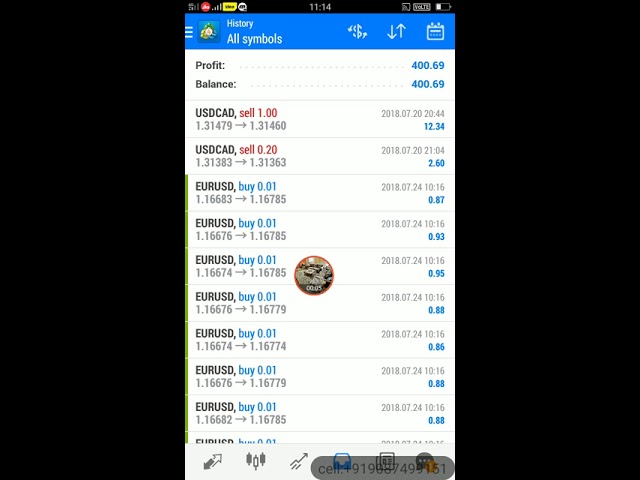The height and width of the screenshot is (480, 640).
Task: Open USDCAD sell 0.20 trade details
Action: pyautogui.click(x=320, y=156)
